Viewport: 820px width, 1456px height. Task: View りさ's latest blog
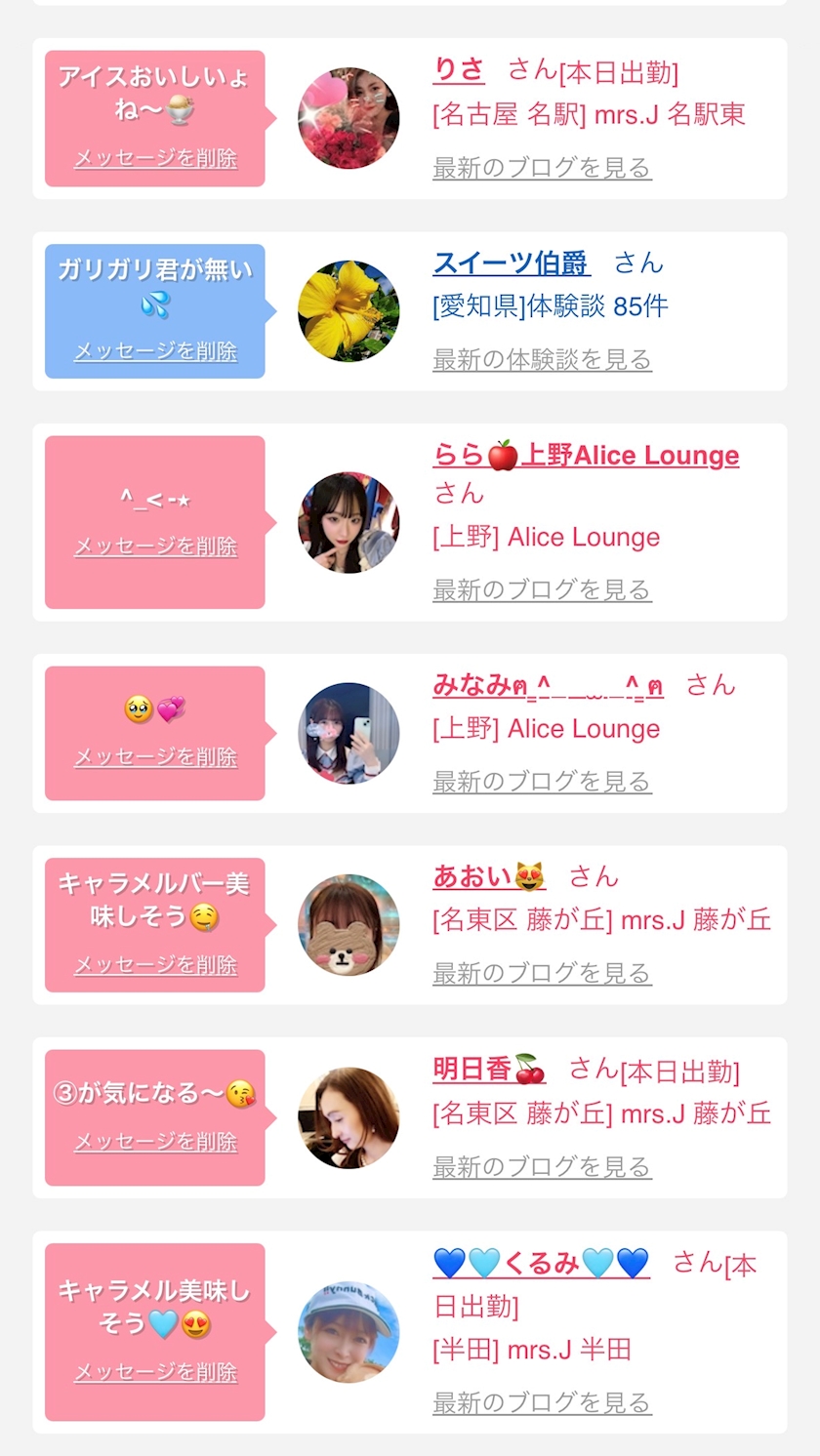542,168
